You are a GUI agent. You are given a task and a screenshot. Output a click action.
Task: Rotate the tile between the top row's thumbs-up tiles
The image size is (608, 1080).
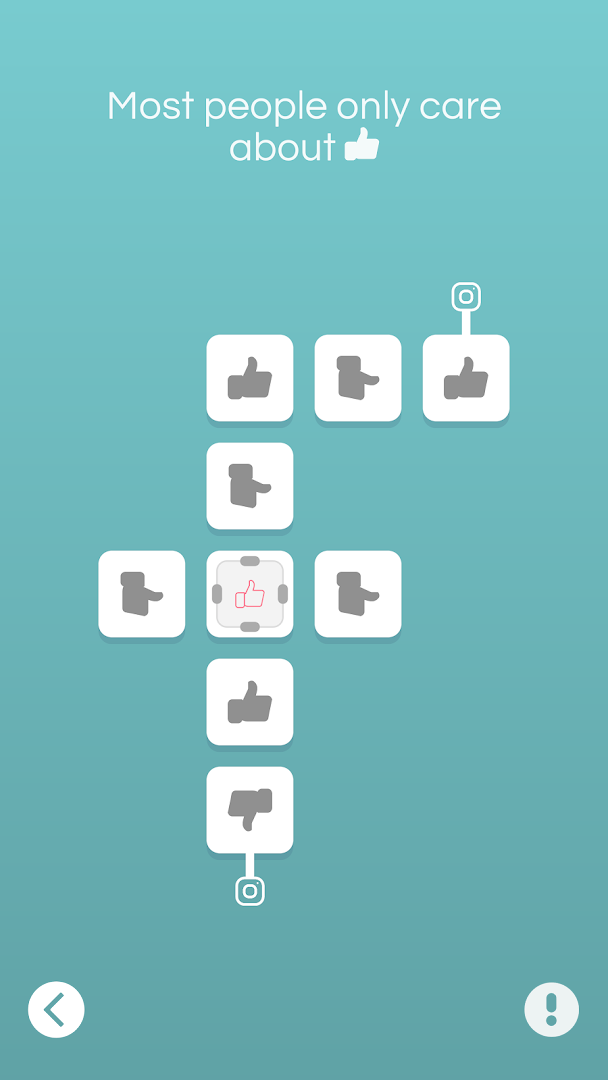[x=358, y=377]
